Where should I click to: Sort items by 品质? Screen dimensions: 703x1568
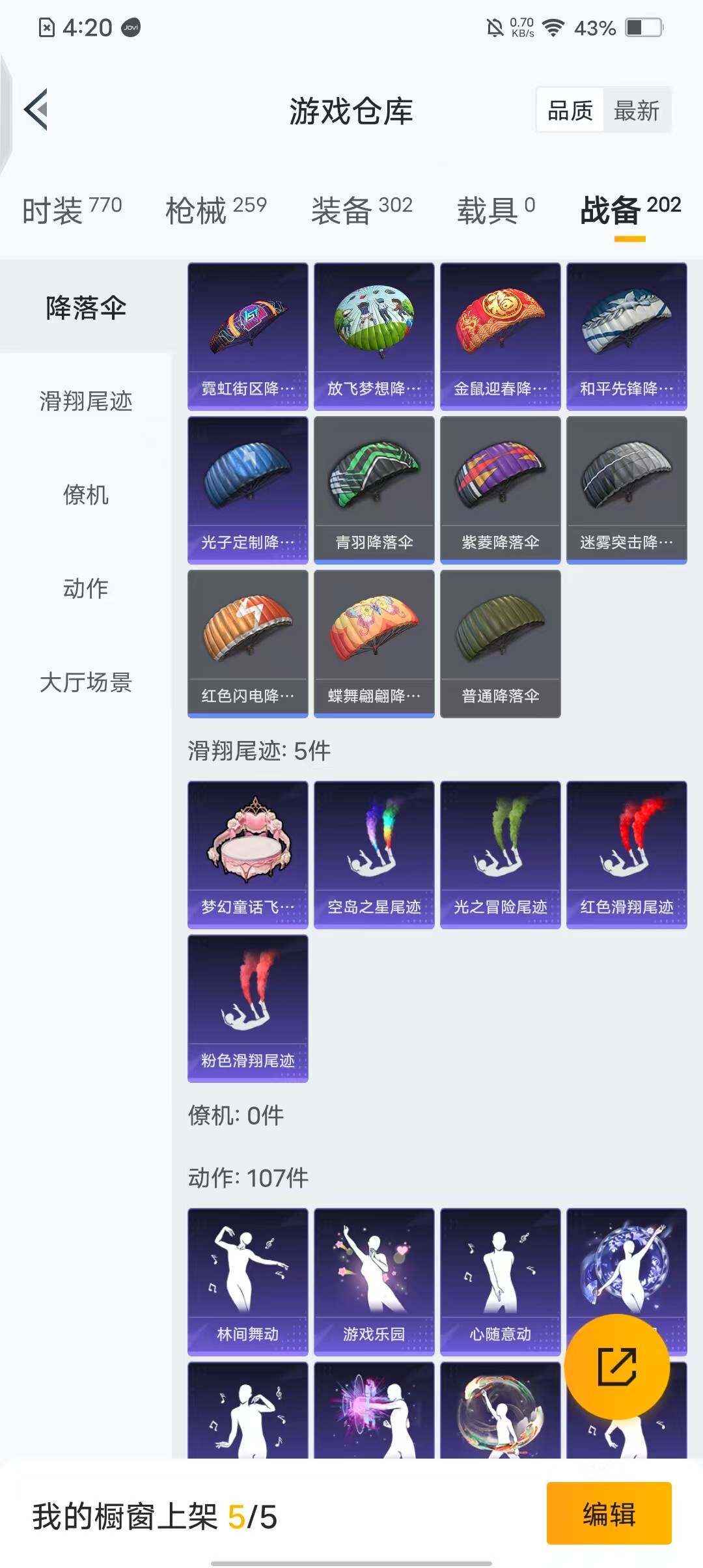click(570, 110)
